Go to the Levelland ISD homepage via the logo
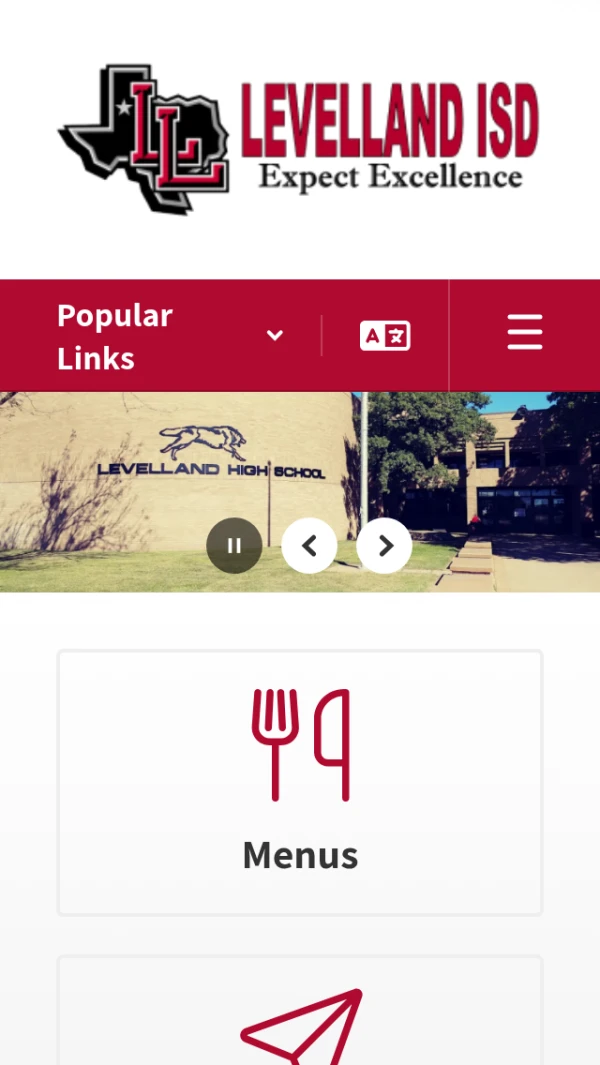 (299, 137)
